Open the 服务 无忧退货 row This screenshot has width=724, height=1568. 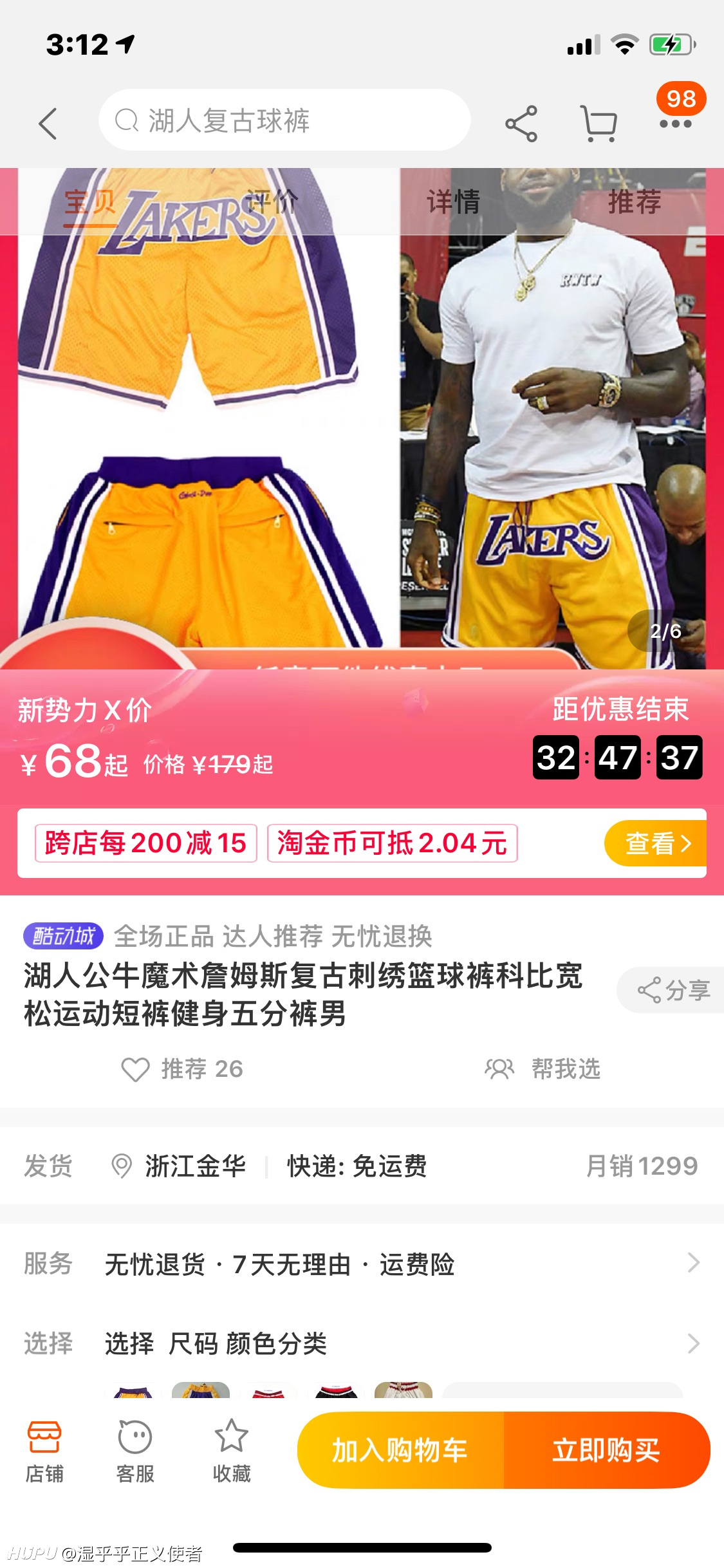tap(362, 1264)
